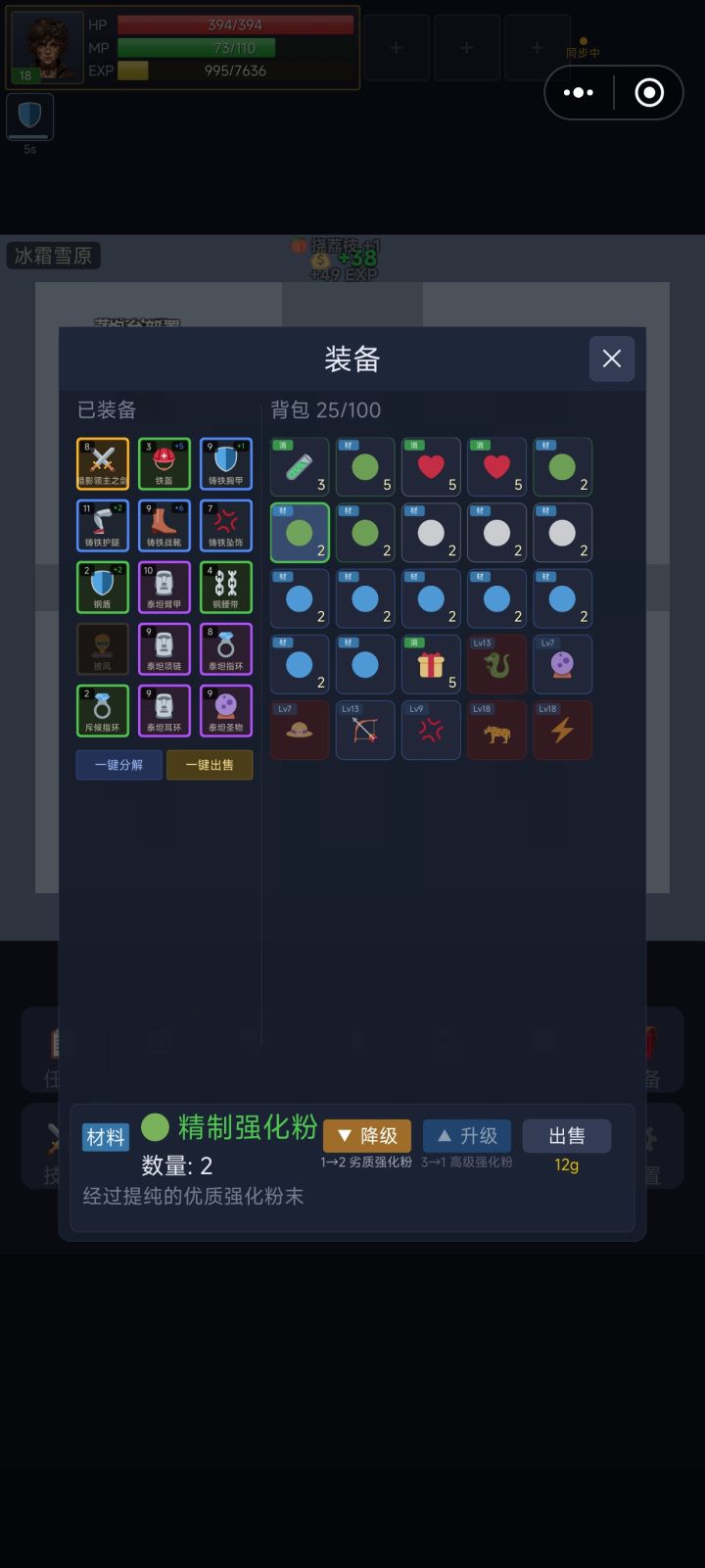Open the 泰坦圣物 crystal ball relic icon
The image size is (705, 1568).
(226, 711)
